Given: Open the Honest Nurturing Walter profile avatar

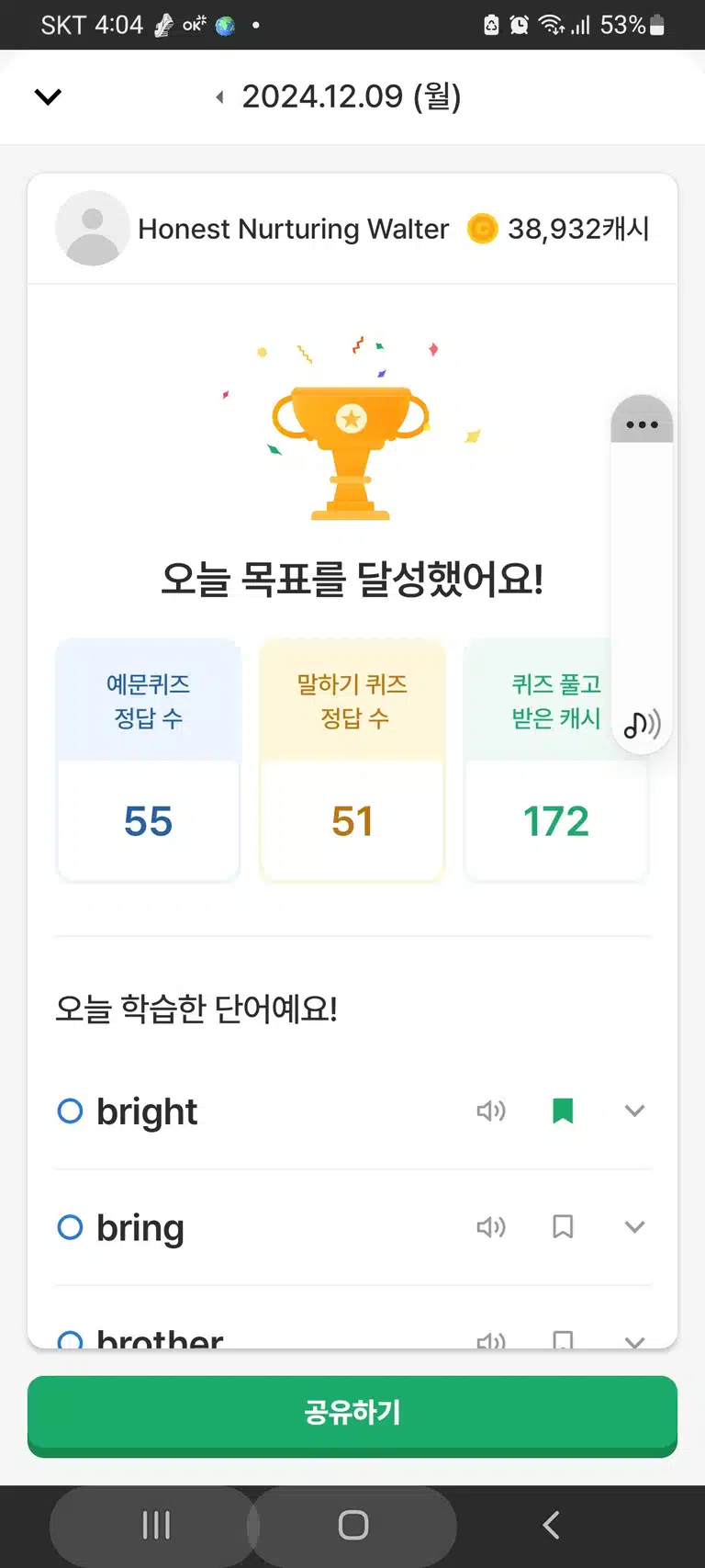Looking at the screenshot, I should [93, 229].
